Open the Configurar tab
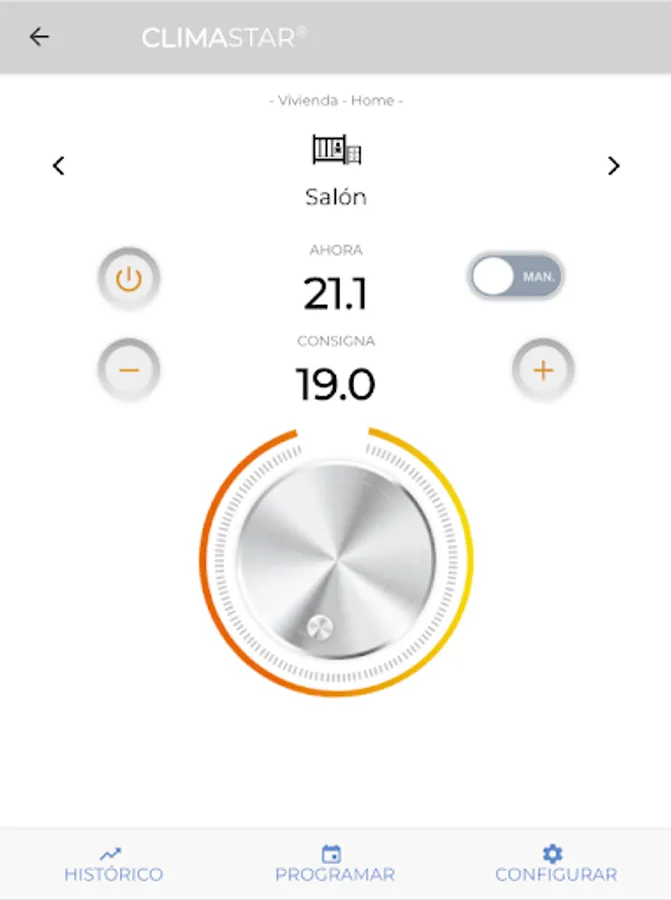671x900 pixels. 556,864
